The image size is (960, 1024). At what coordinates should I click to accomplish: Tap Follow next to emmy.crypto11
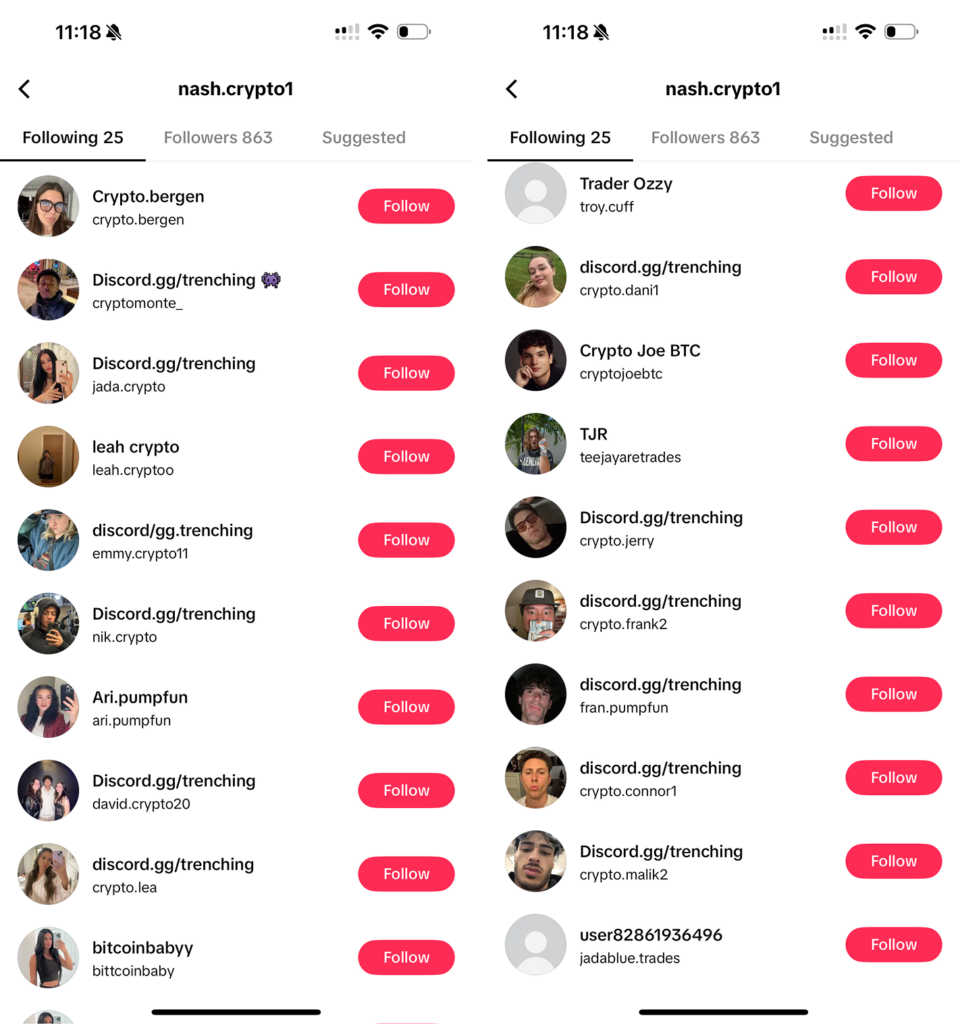pyautogui.click(x=406, y=540)
